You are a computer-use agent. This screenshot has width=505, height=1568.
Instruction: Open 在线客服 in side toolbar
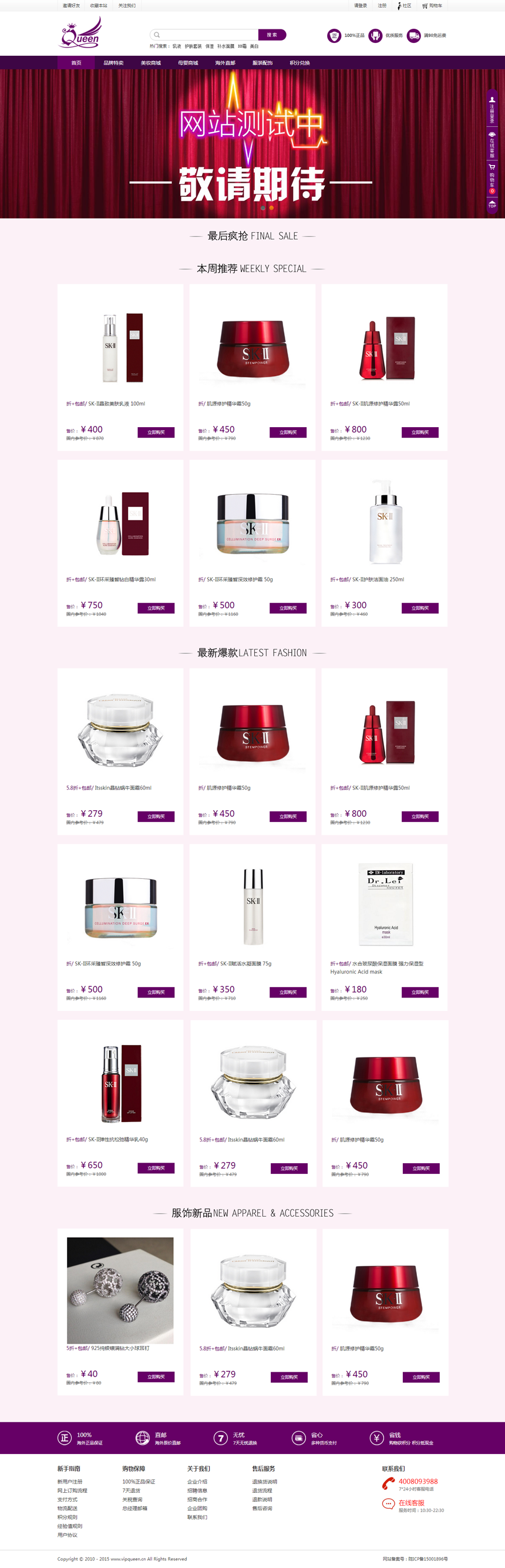click(491, 144)
